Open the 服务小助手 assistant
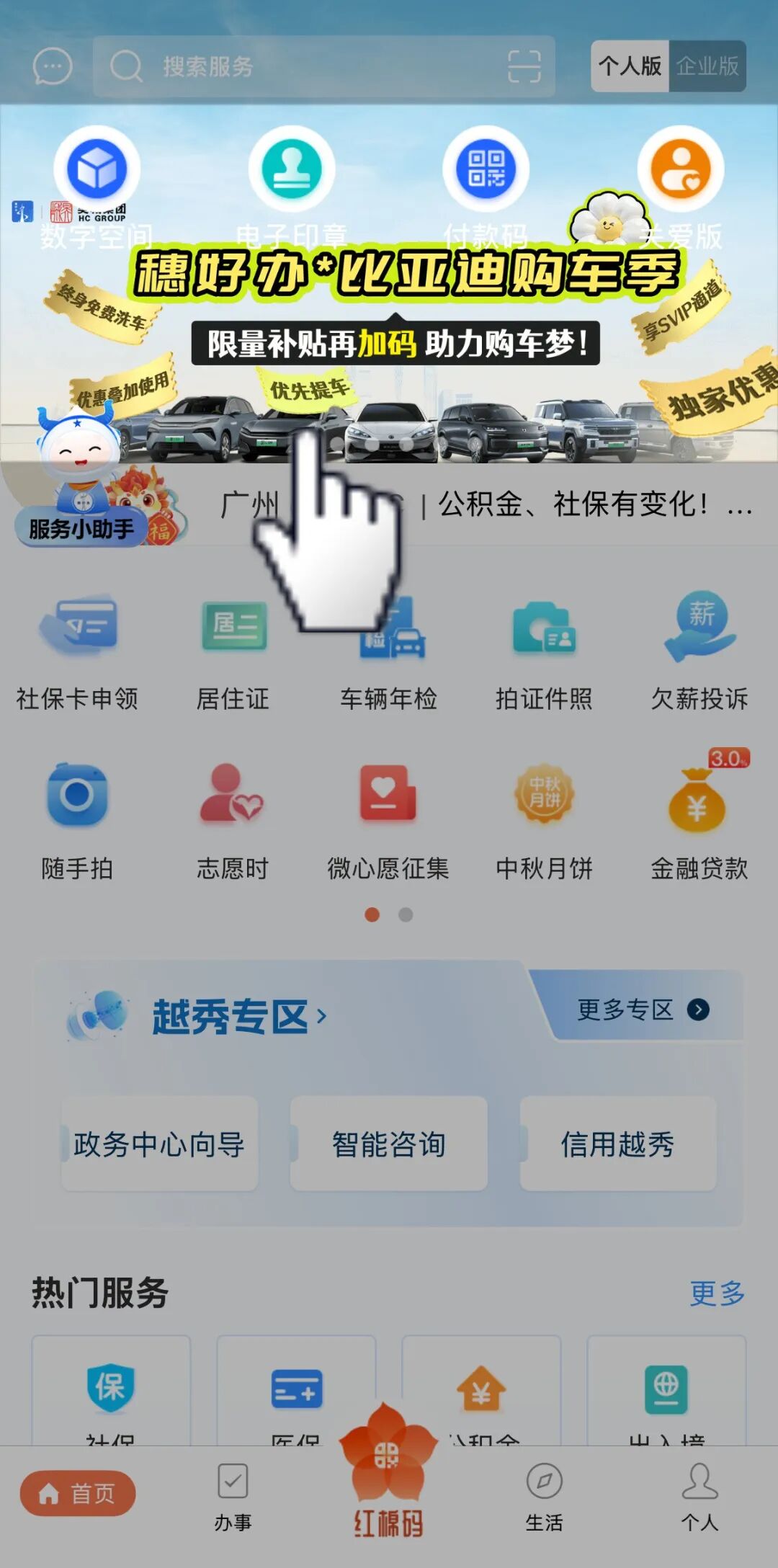The image size is (778, 1568). point(81,527)
